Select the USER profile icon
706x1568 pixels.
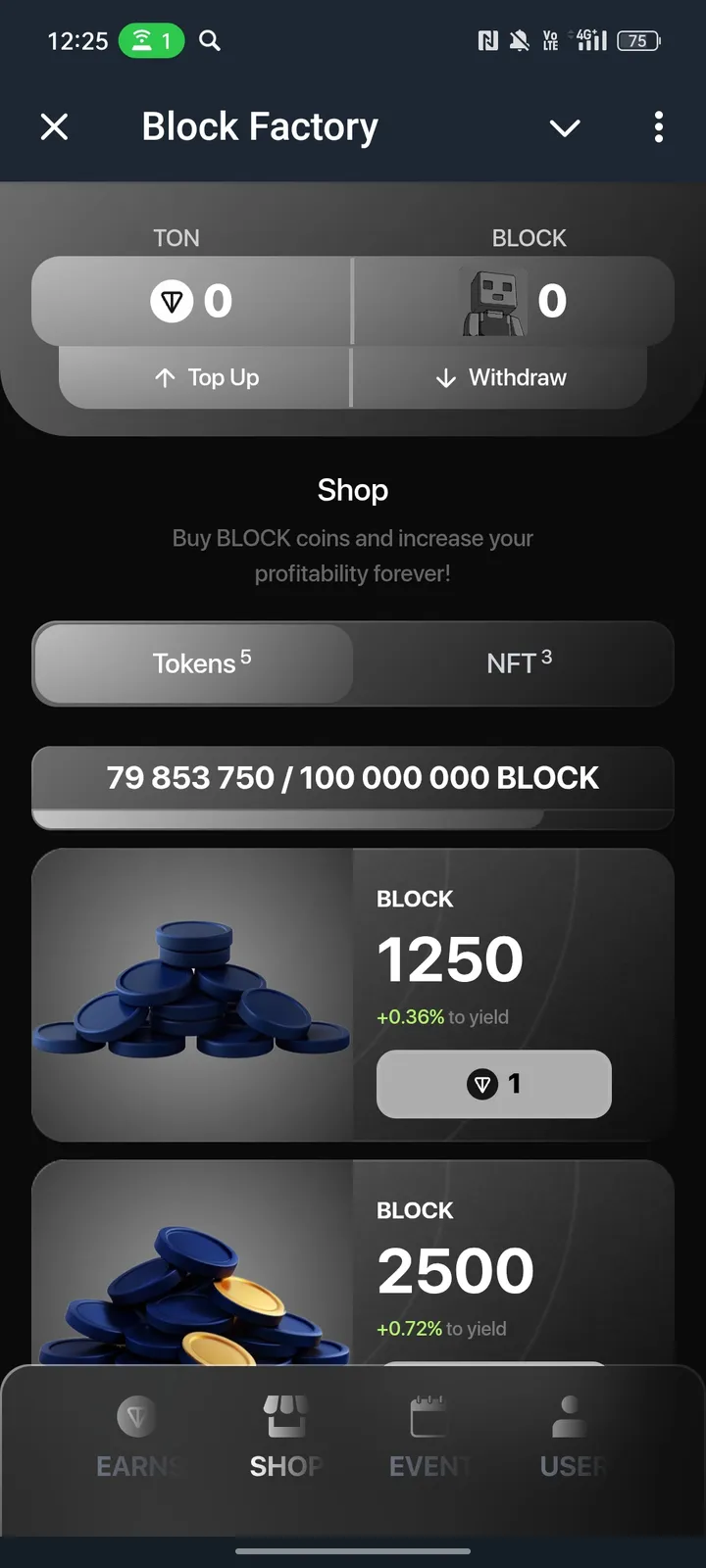[572, 1416]
